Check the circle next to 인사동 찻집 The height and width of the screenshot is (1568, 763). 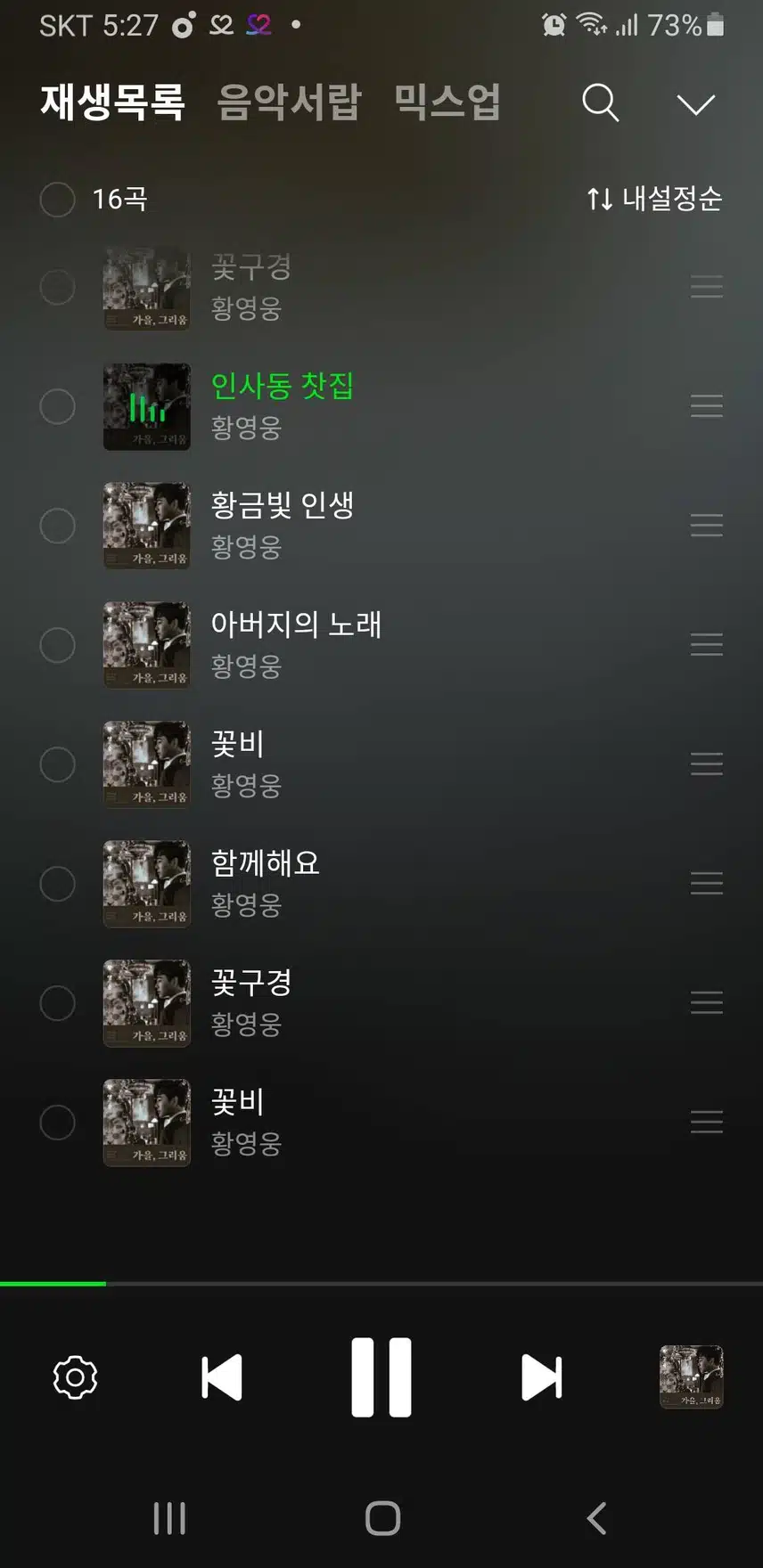click(x=58, y=406)
